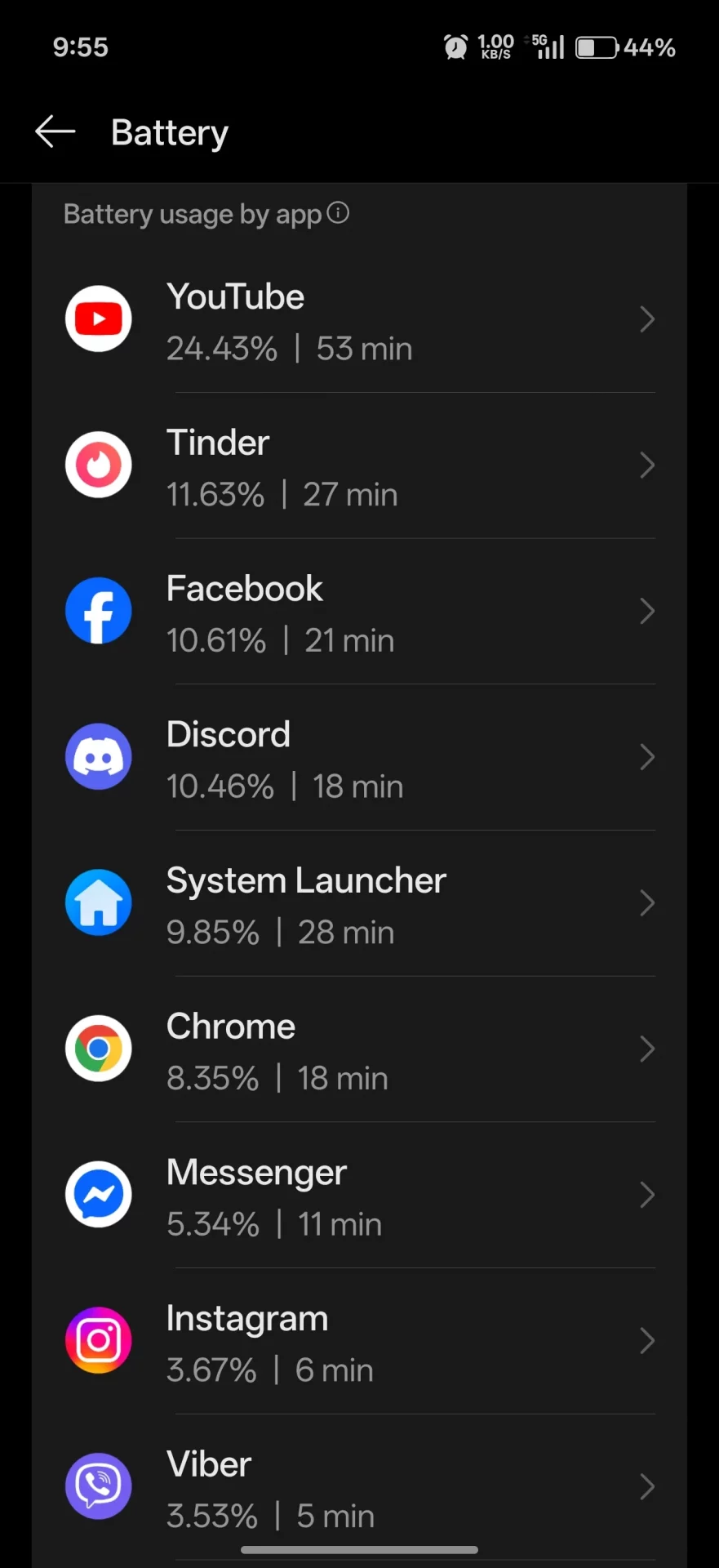Tap the info icon beside Battery usage by app
719x1568 pixels.
(338, 213)
